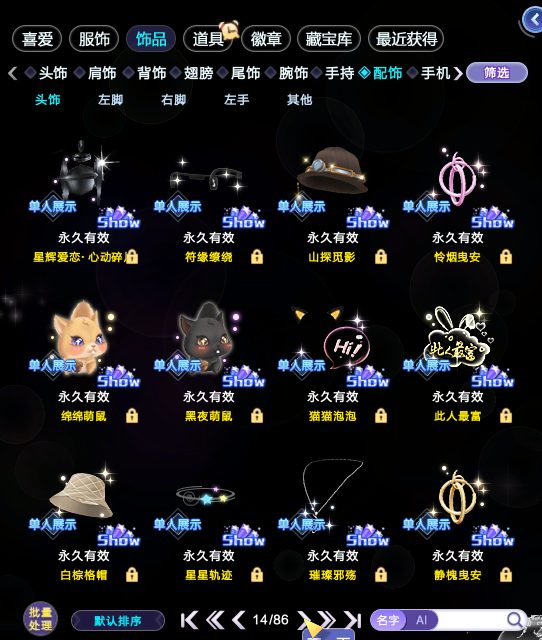This screenshot has width=542, height=640.
Task: Filter accessories by 其他
Action: click(299, 99)
